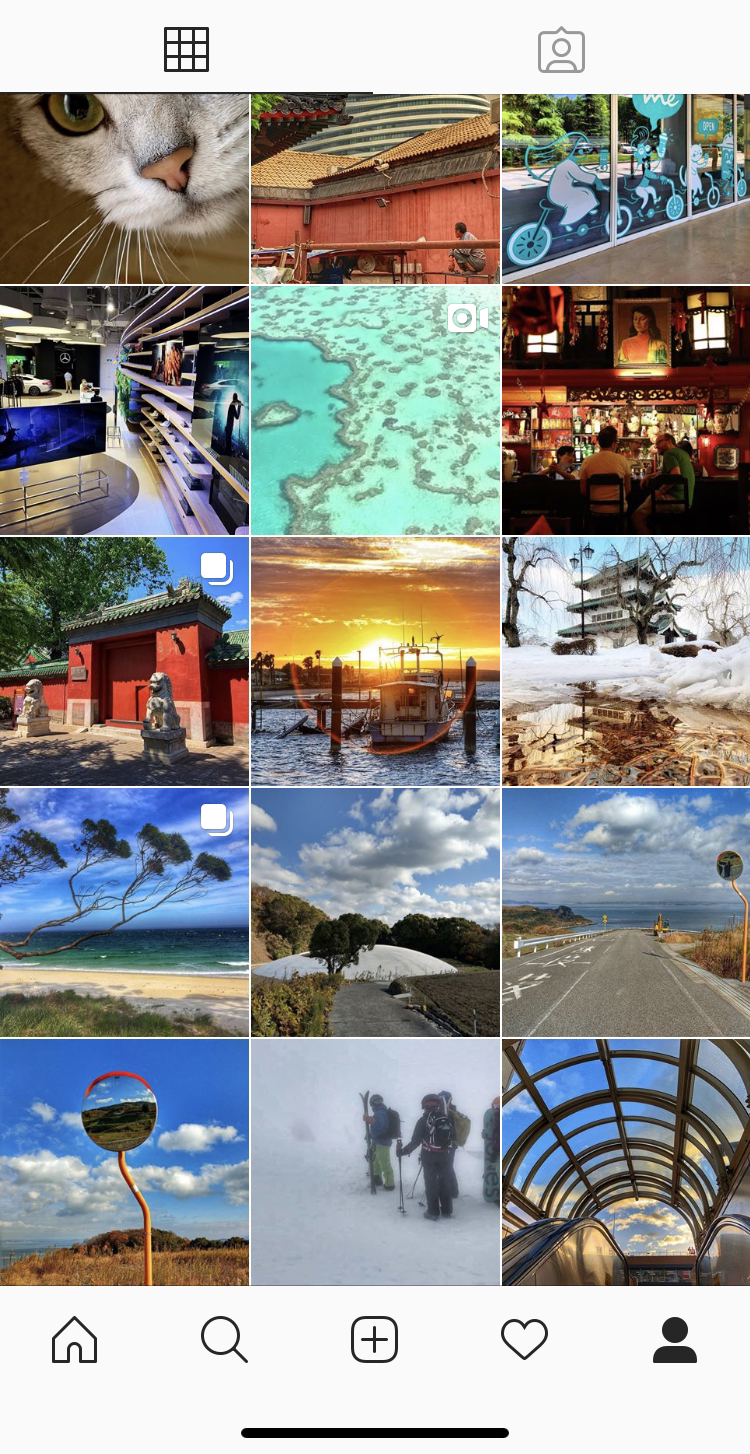Create a new post

(375, 1339)
